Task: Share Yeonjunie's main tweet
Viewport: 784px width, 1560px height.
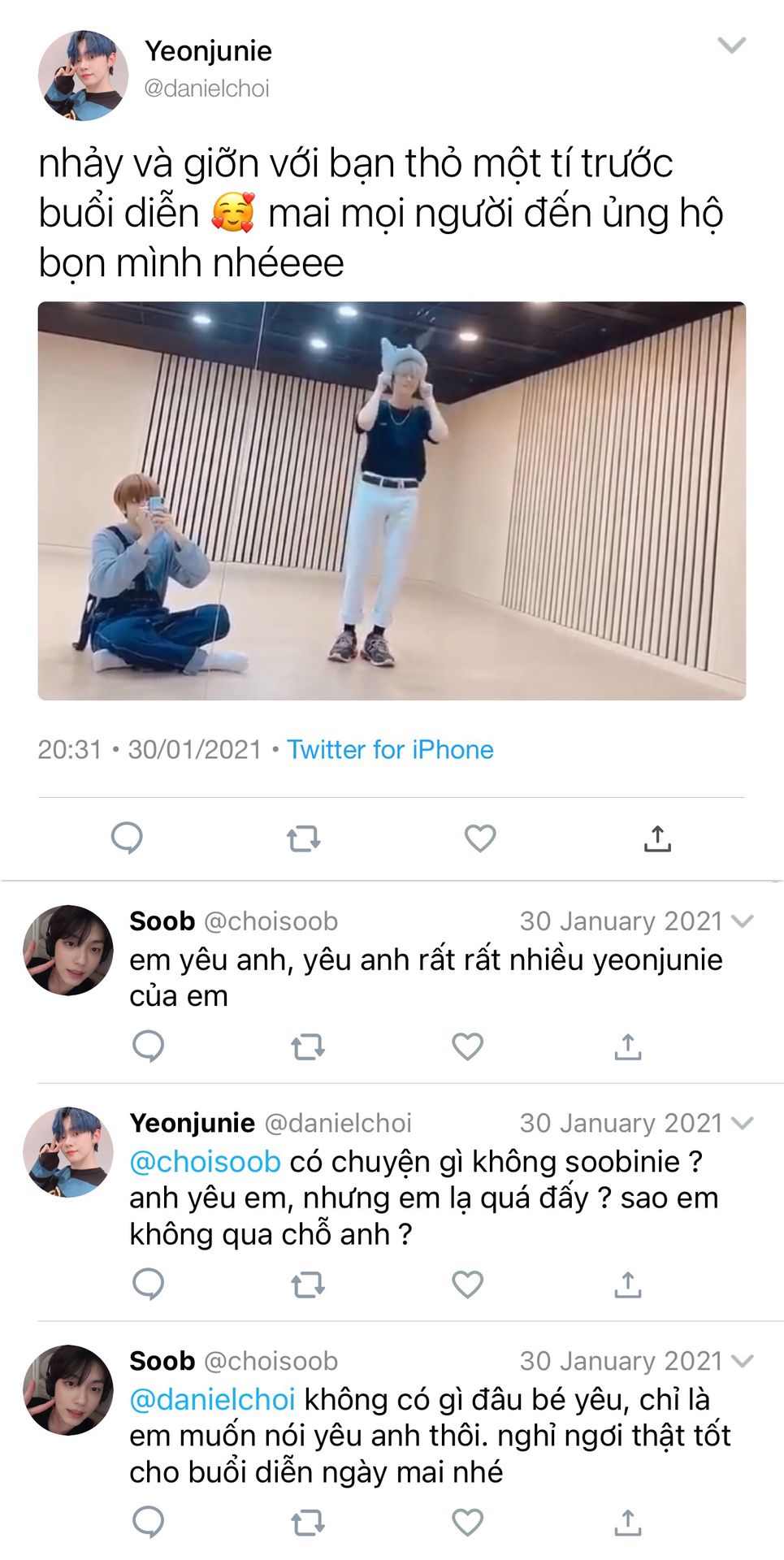Action: point(657,838)
